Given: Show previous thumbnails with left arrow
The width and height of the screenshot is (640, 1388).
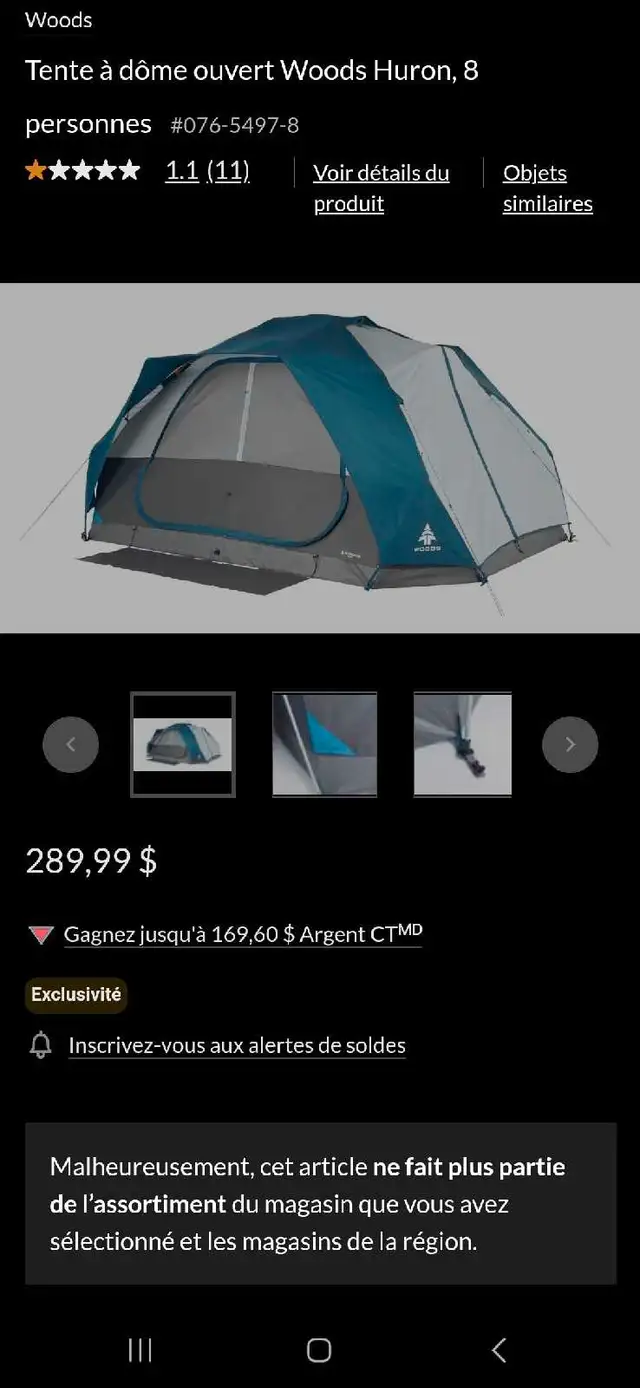Looking at the screenshot, I should [x=71, y=744].
